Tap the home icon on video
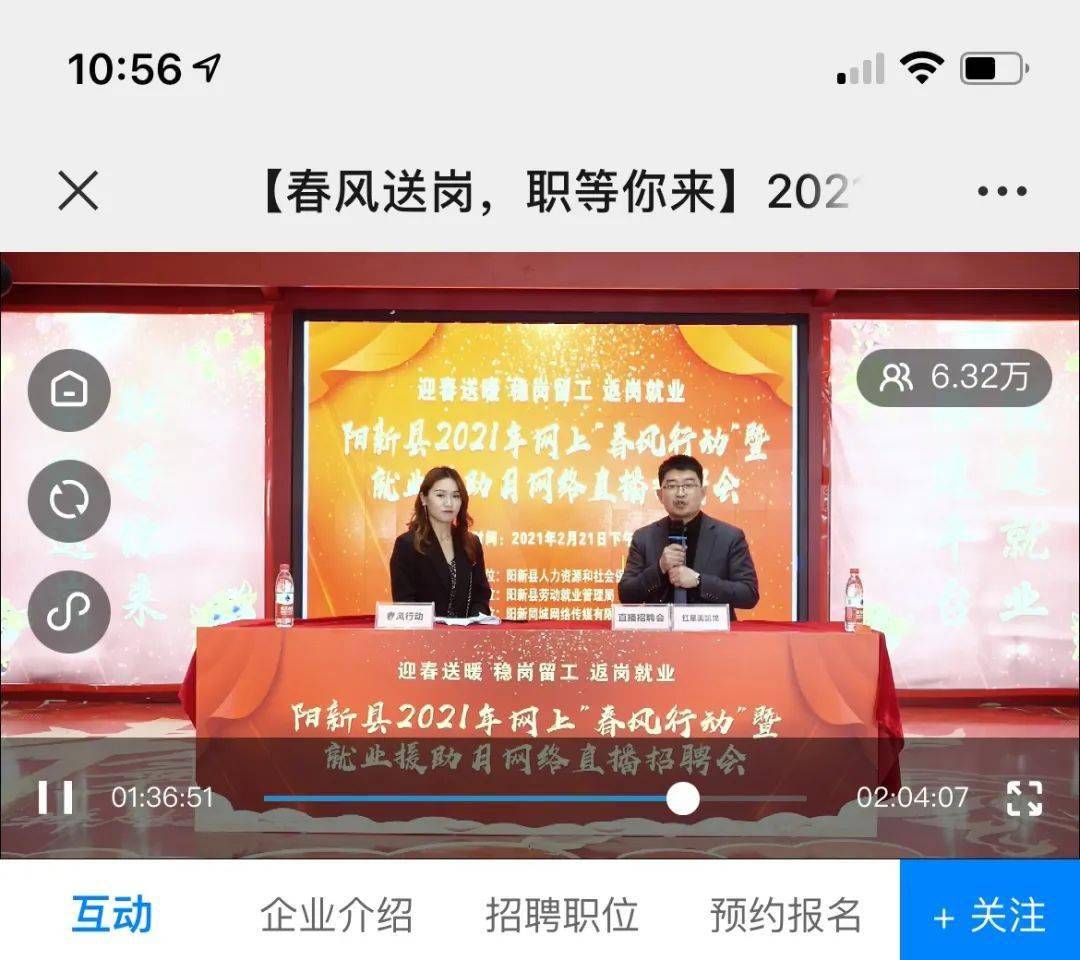The image size is (1080, 960). coord(69,390)
